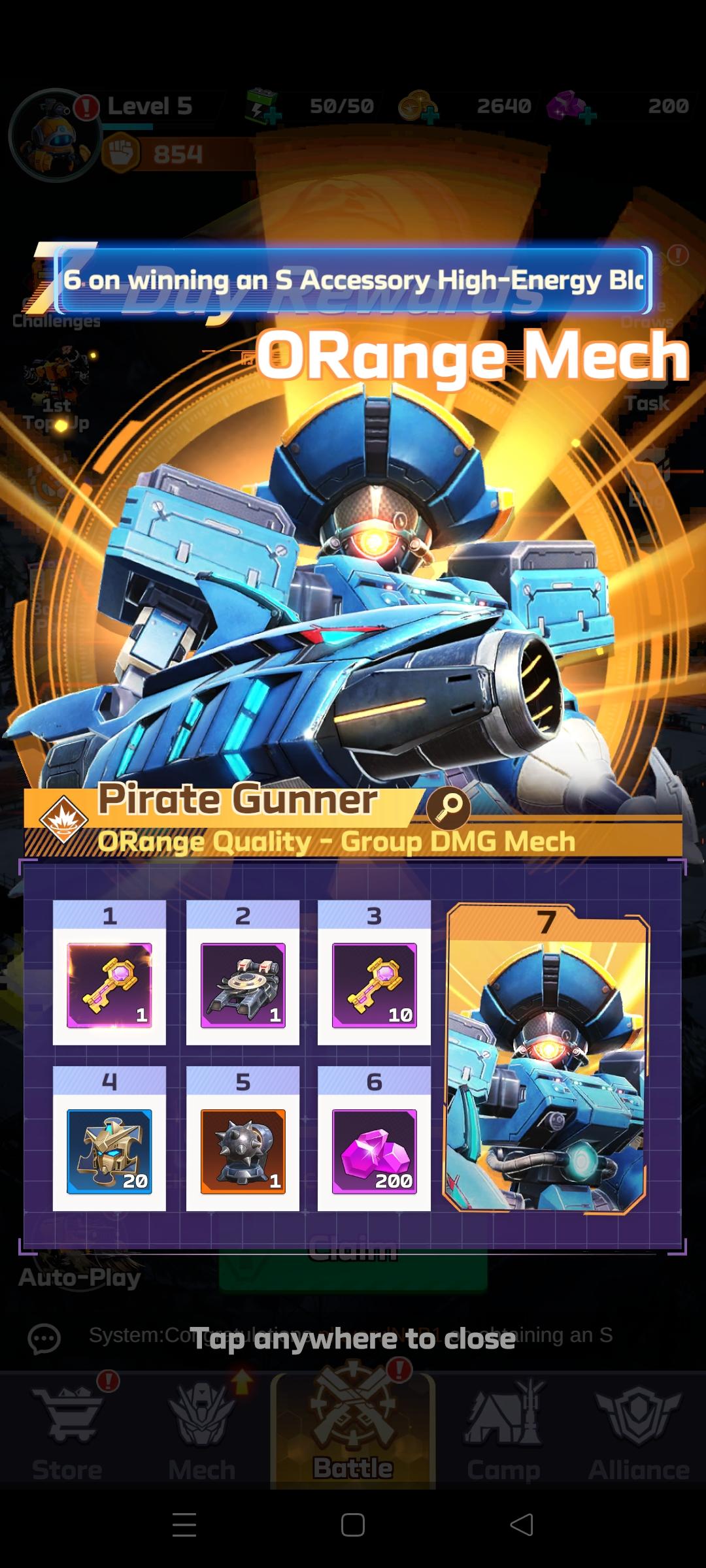Image resolution: width=706 pixels, height=1568 pixels.
Task: Tap anywhere to close the overlay
Action: pyautogui.click(x=353, y=1339)
